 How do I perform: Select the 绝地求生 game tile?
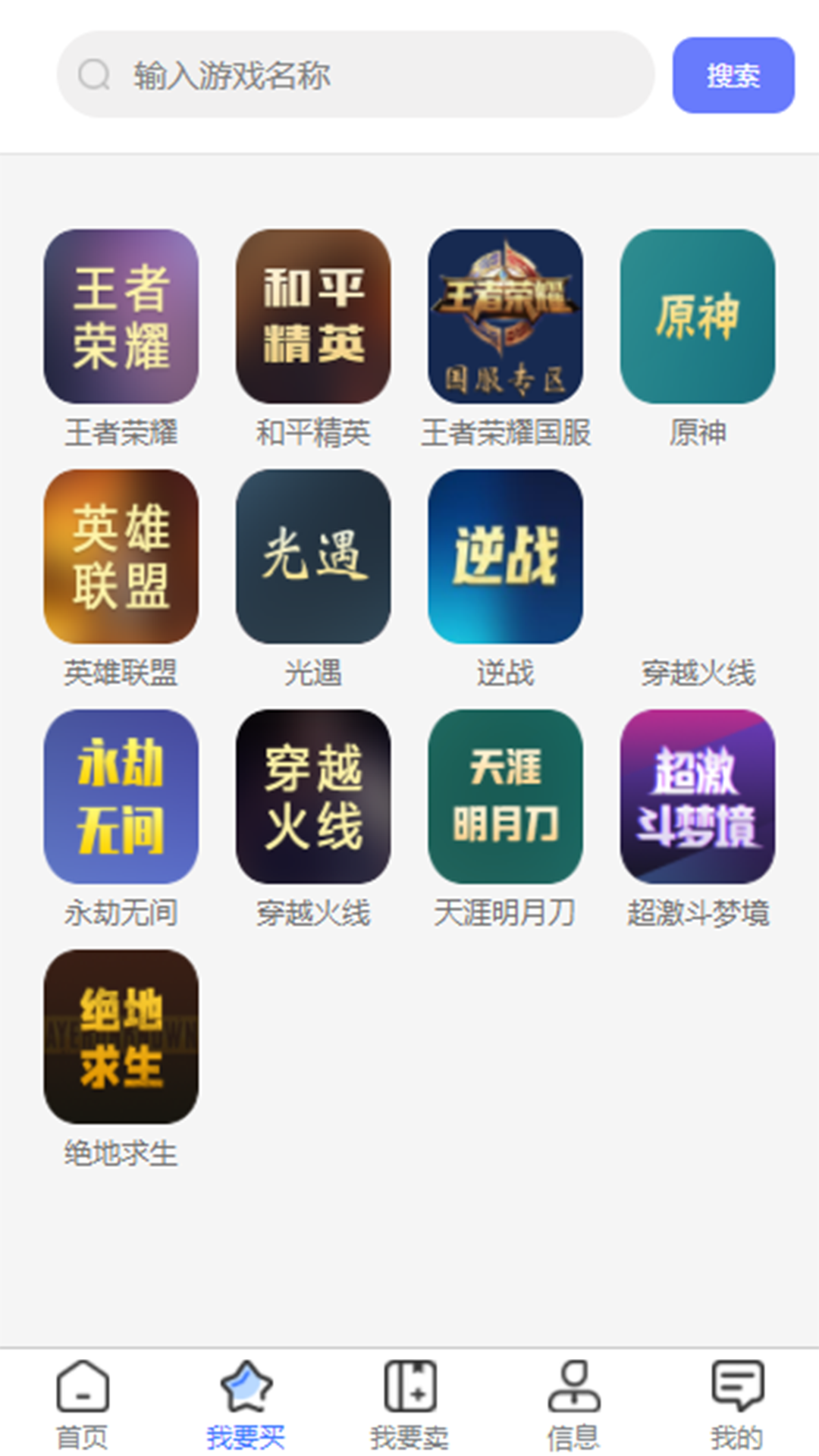[x=121, y=1037]
